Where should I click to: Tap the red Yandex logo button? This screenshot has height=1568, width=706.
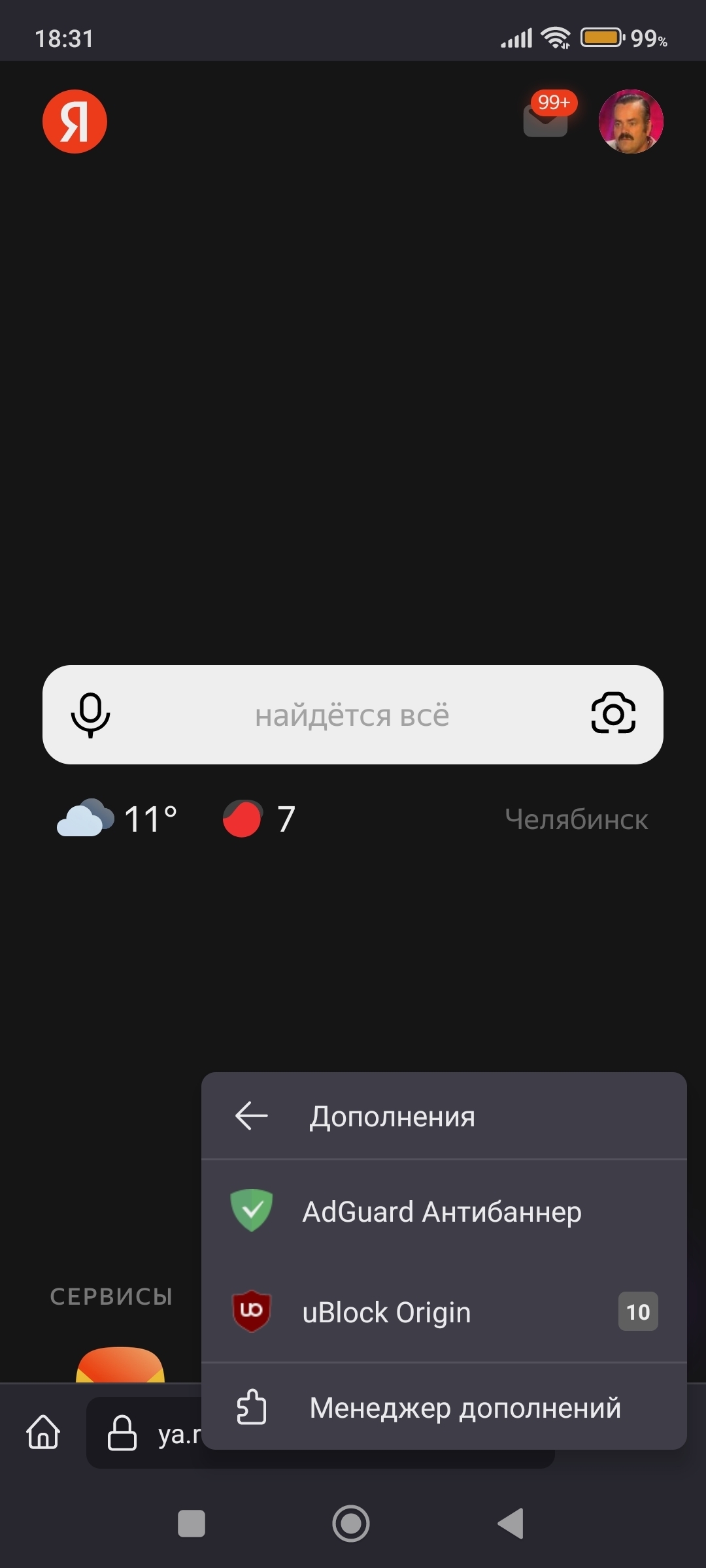coord(75,122)
